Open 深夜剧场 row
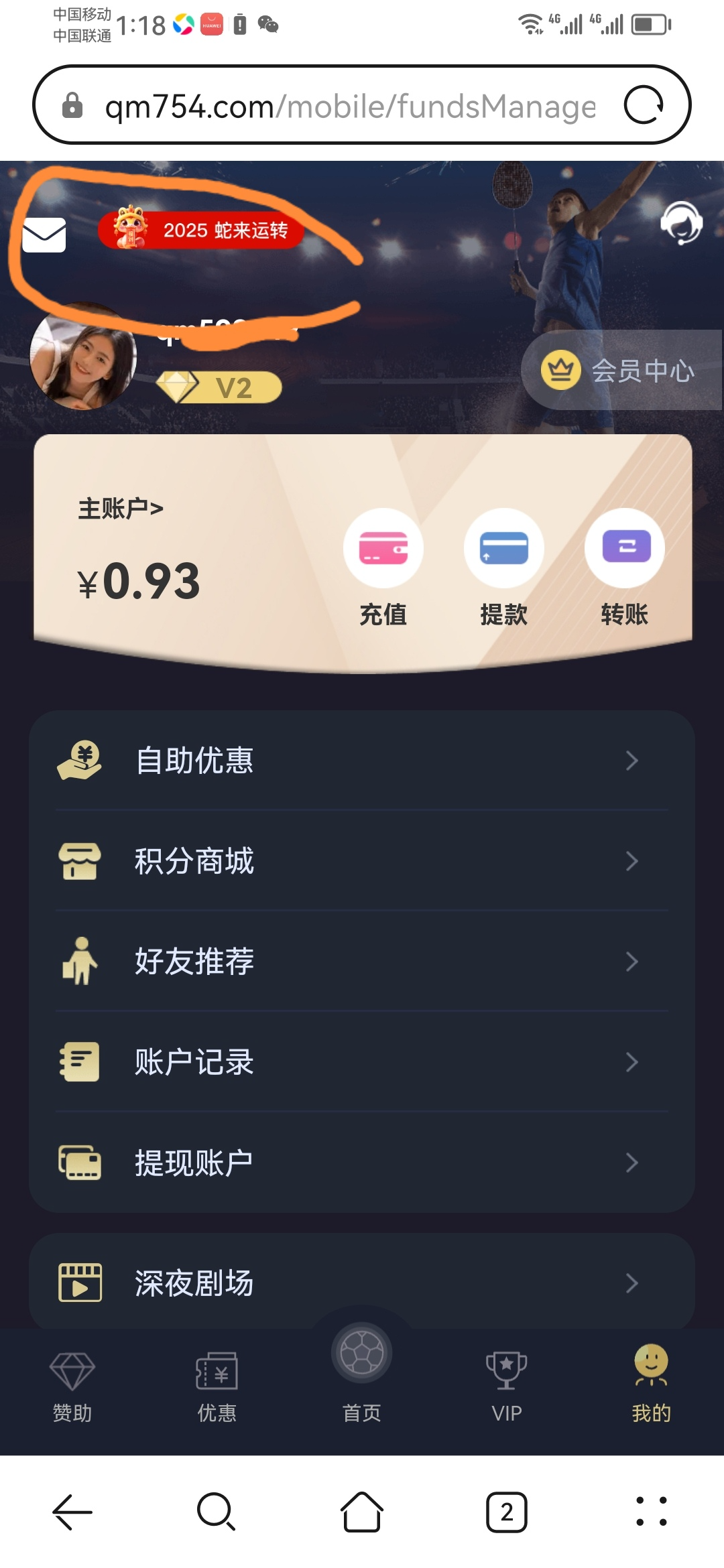Viewport: 724px width, 1568px height. 362,1283
